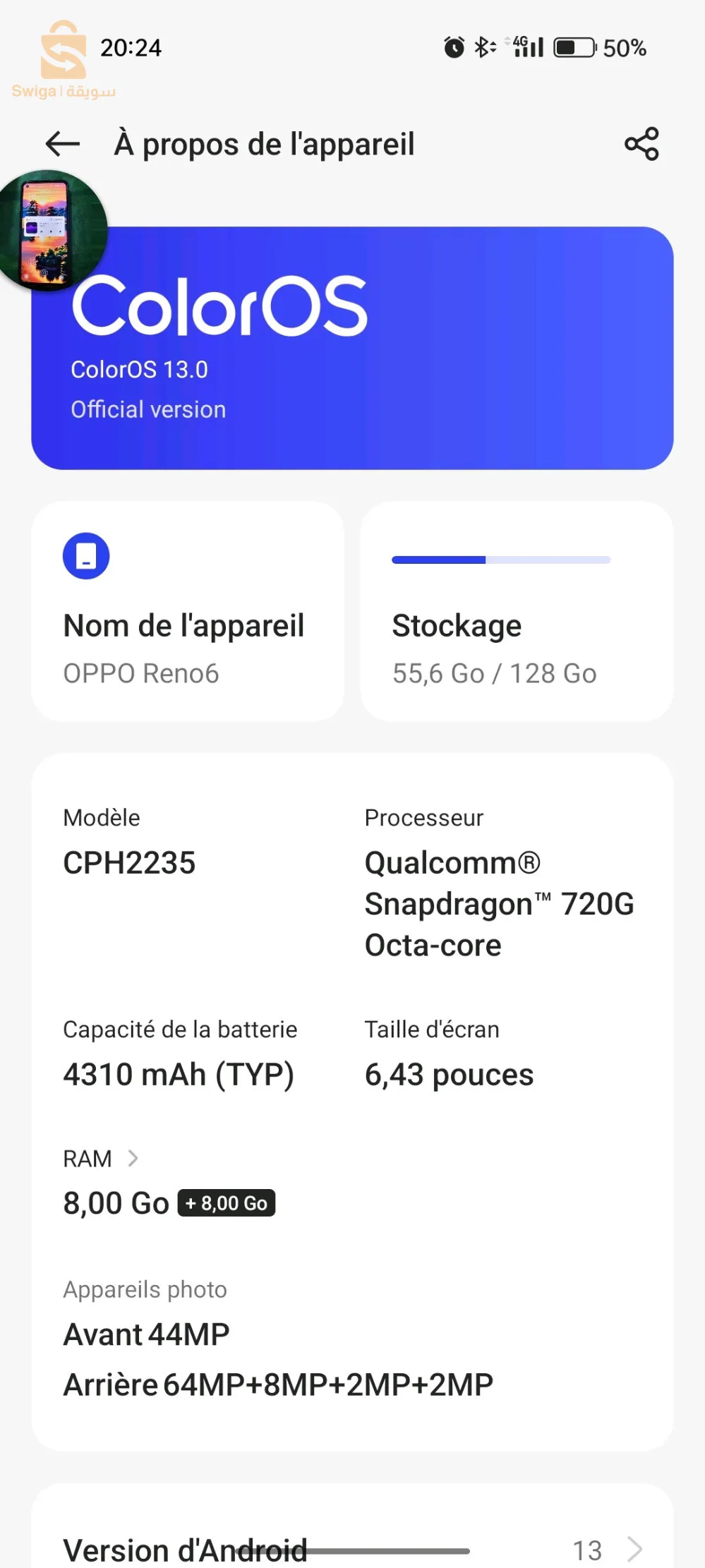Open the Stockage card
Image resolution: width=705 pixels, height=1568 pixels.
517,611
